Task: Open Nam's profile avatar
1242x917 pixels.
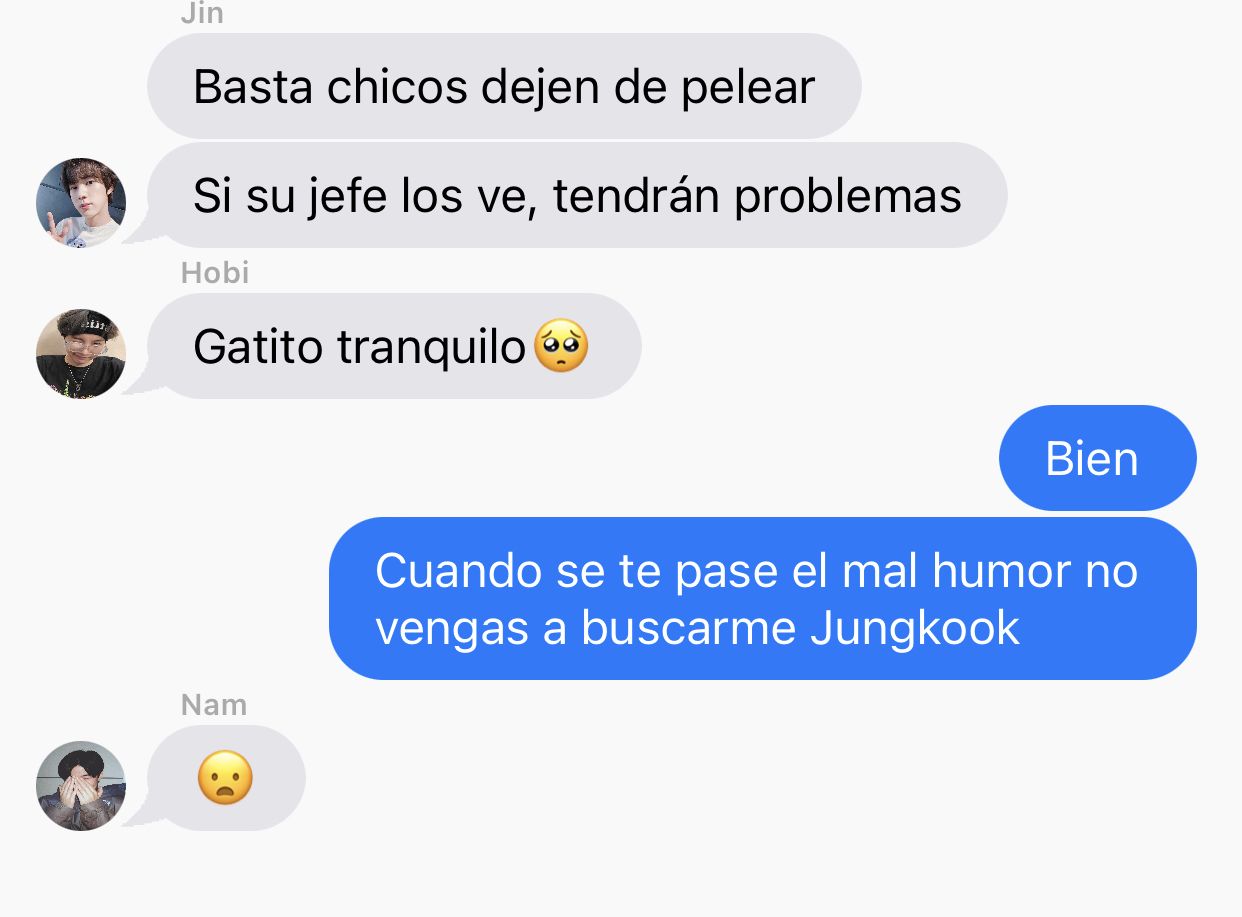Action: click(x=81, y=785)
